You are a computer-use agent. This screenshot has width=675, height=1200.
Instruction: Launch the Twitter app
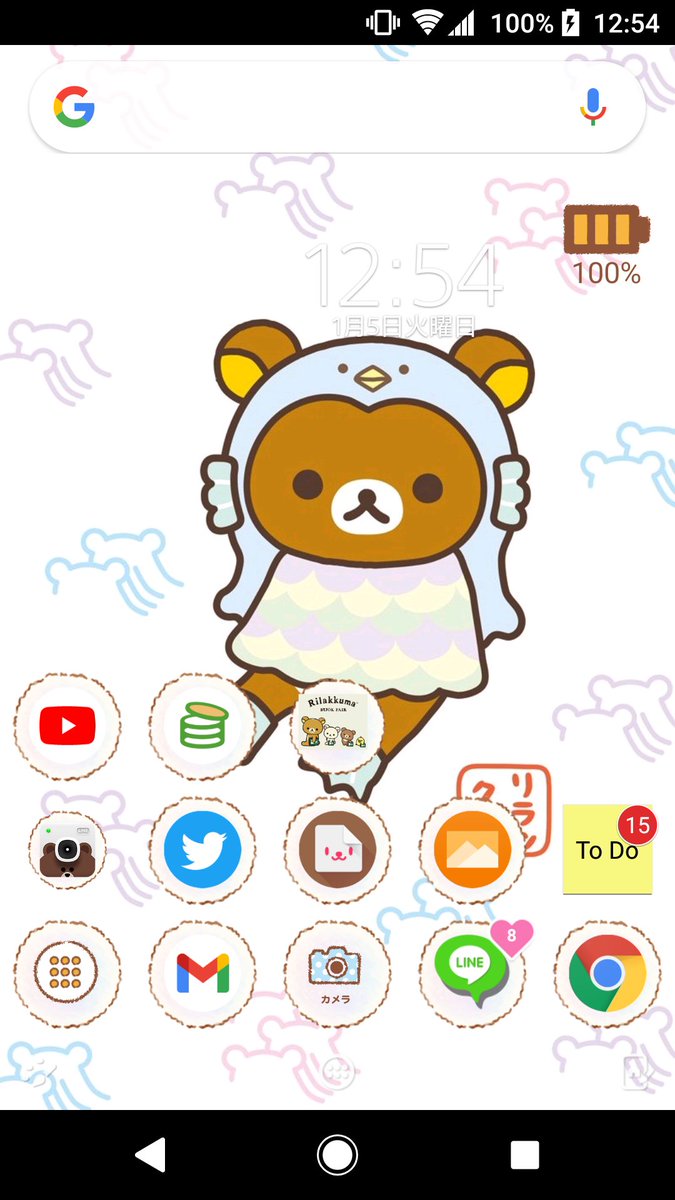pos(203,851)
